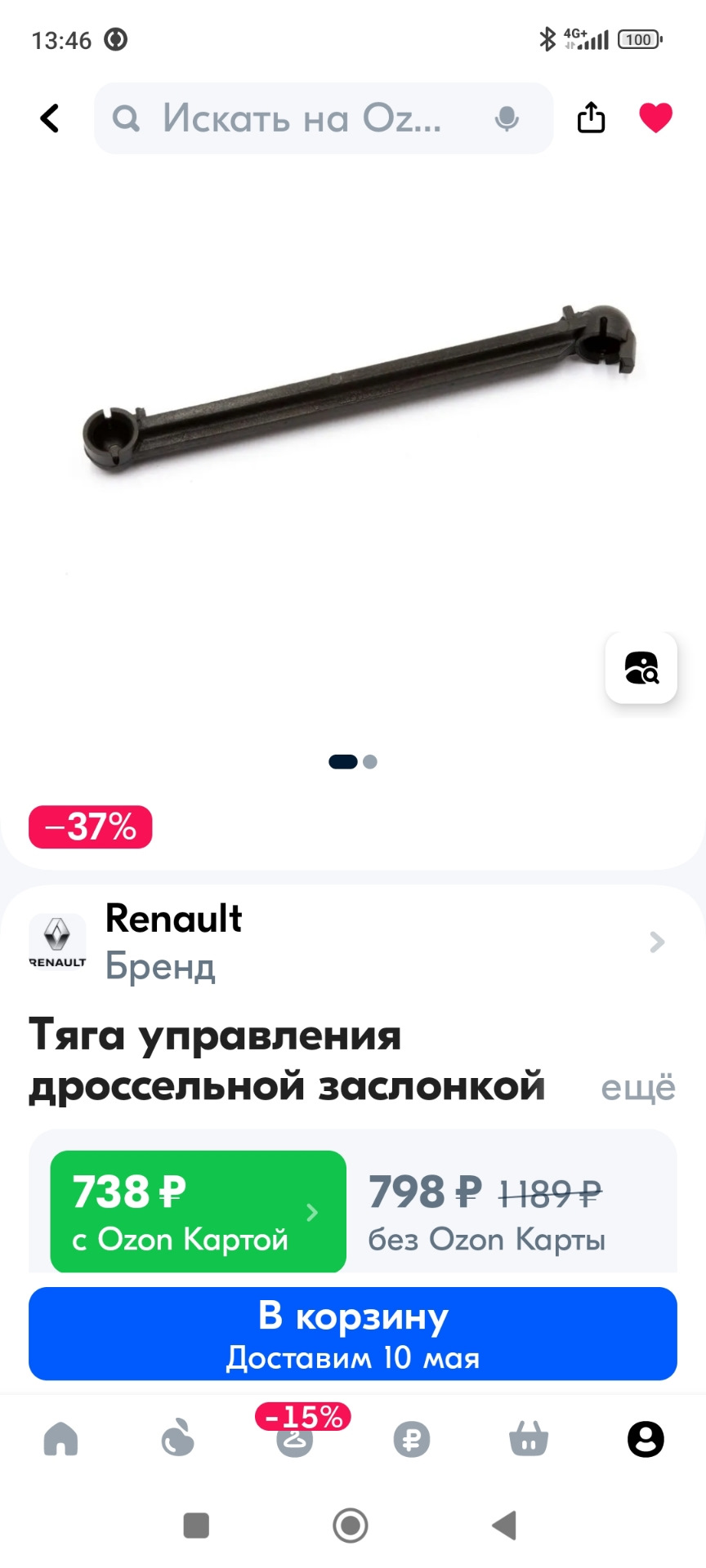Go back using the back arrow
This screenshot has width=706, height=1568.
tap(51, 118)
